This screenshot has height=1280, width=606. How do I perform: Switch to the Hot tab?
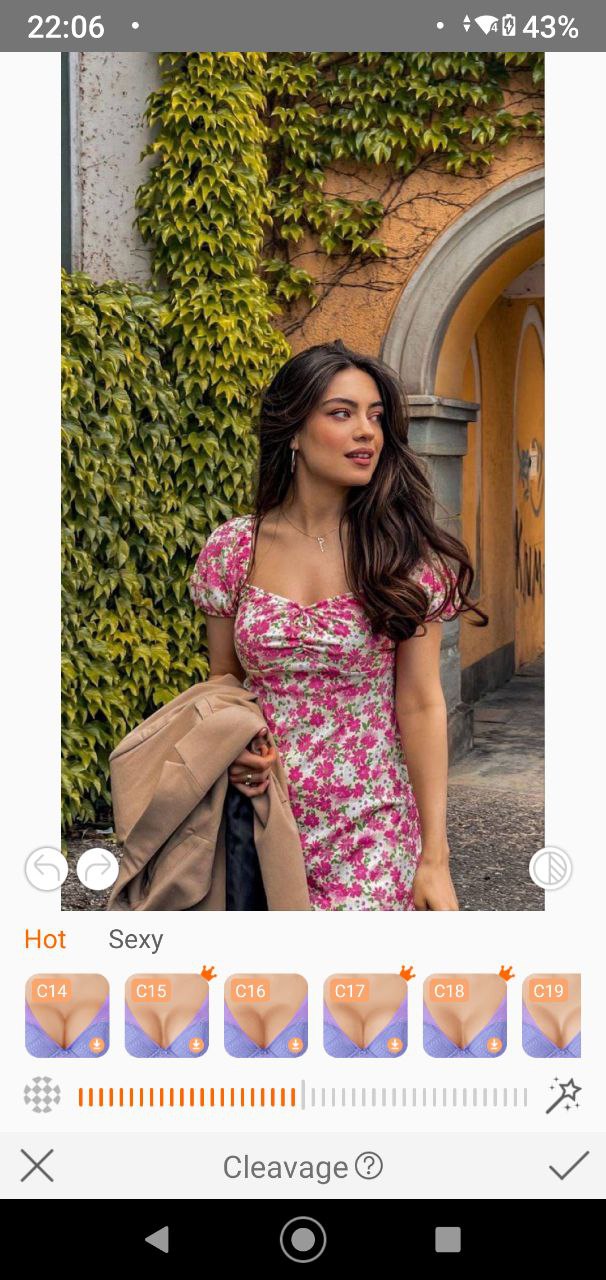click(x=45, y=939)
